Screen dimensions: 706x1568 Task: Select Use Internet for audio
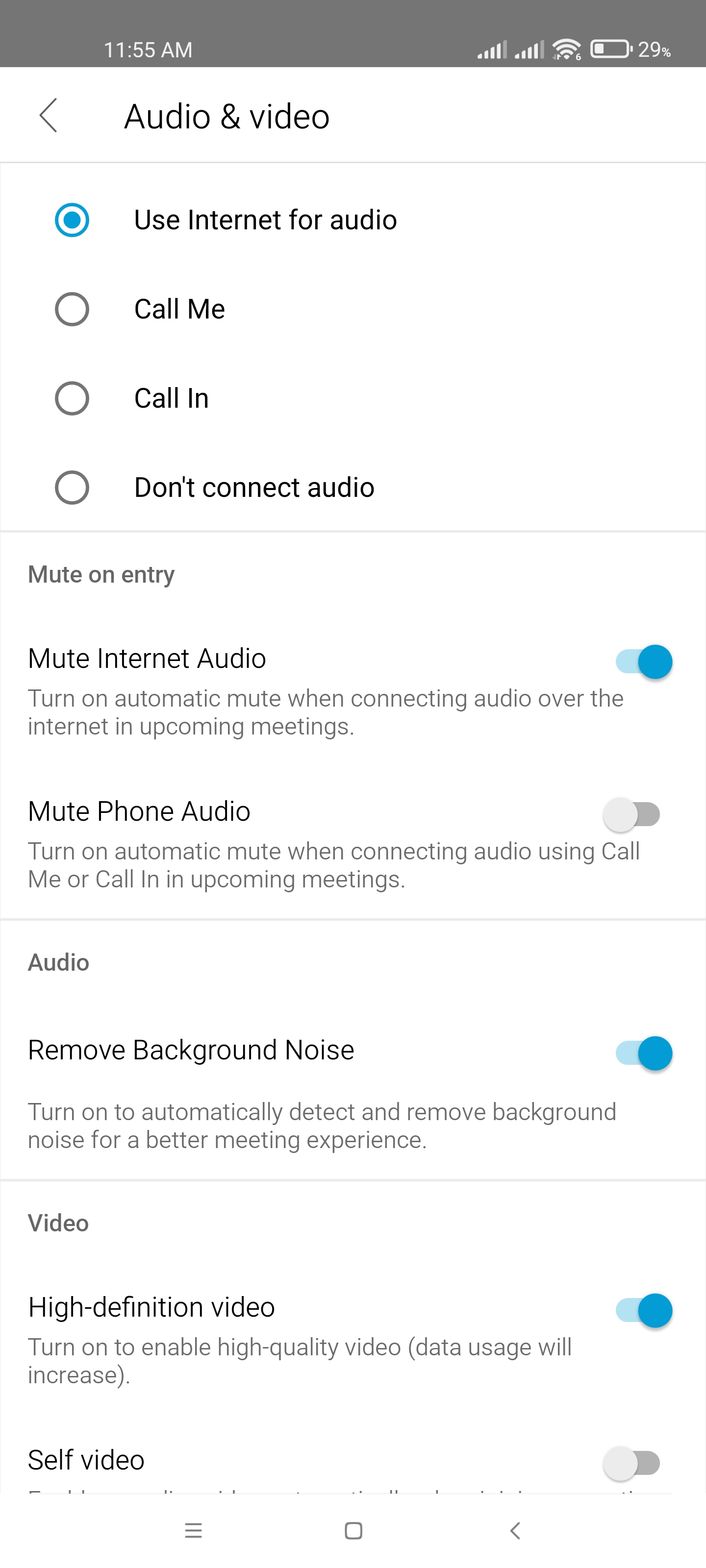point(353,220)
